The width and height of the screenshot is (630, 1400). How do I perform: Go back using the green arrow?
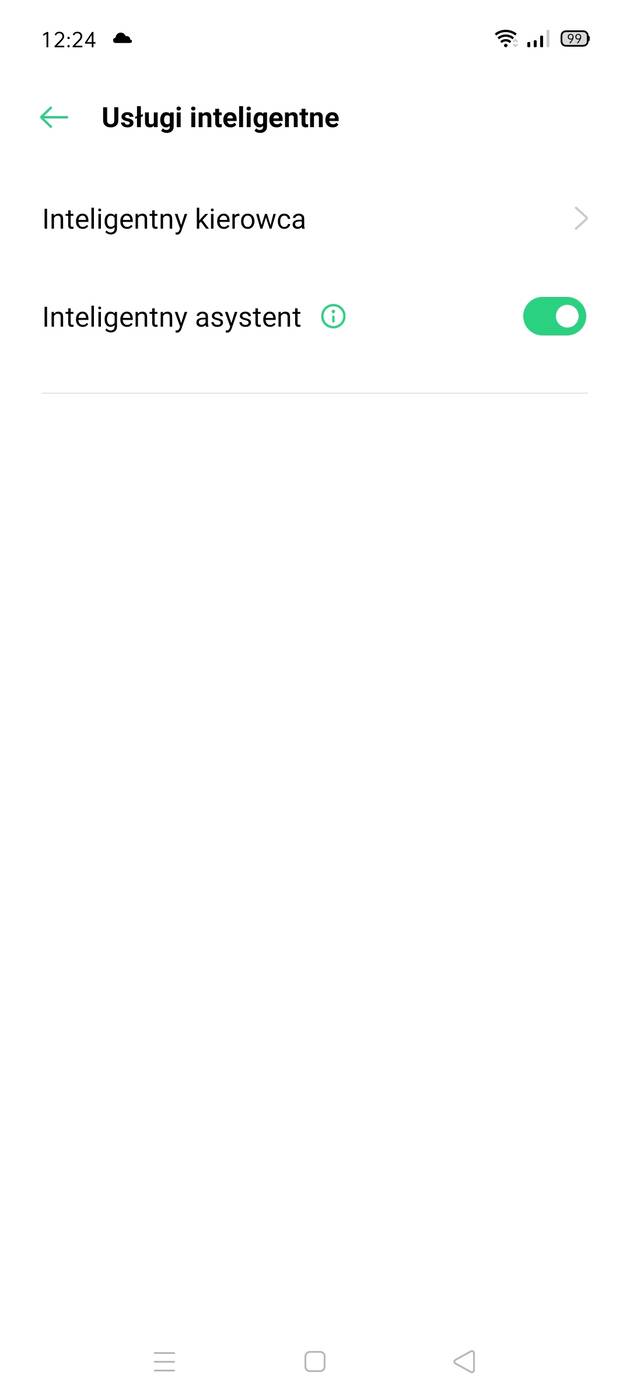[54, 118]
